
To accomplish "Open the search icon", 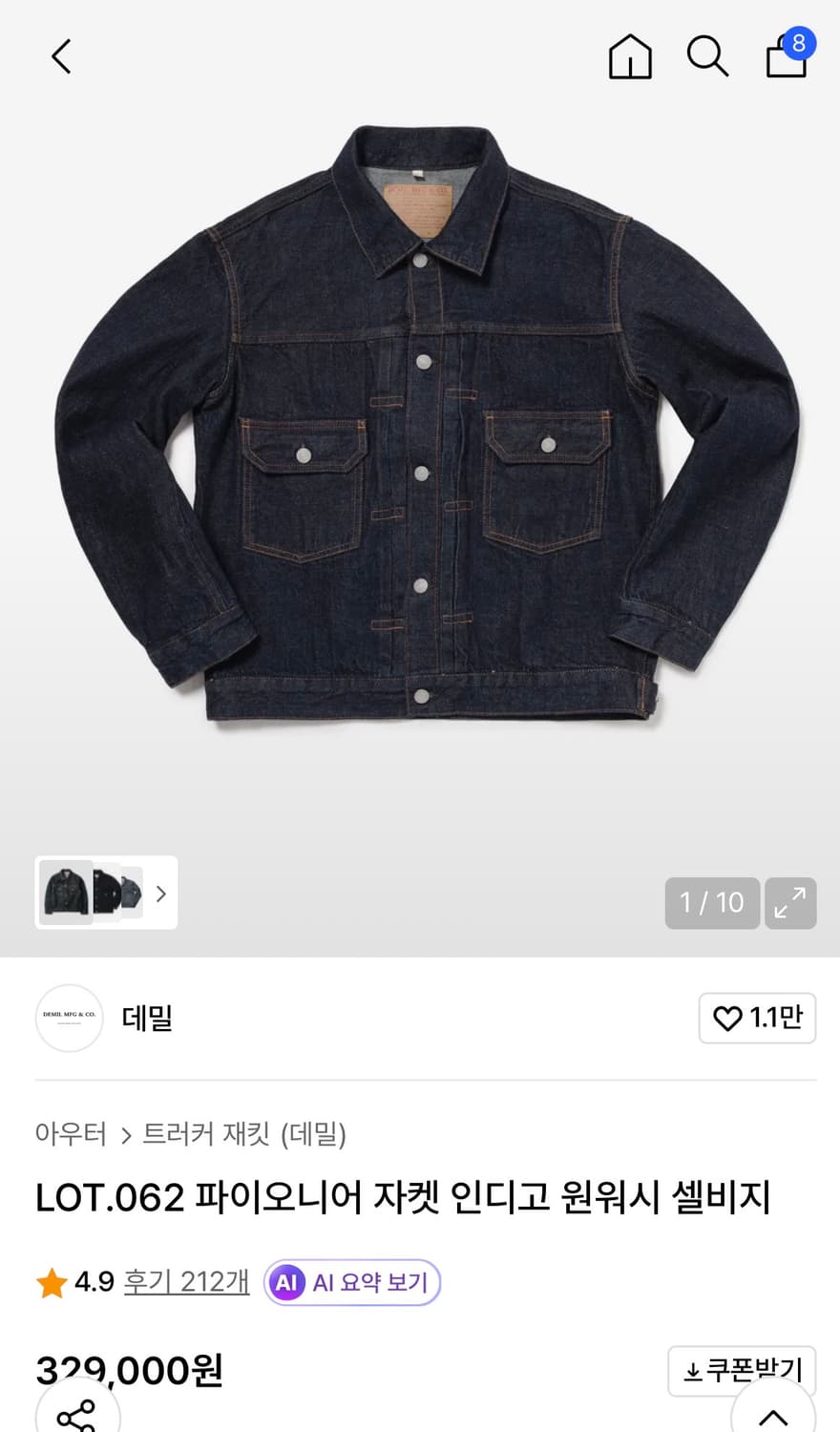I will 707,57.
